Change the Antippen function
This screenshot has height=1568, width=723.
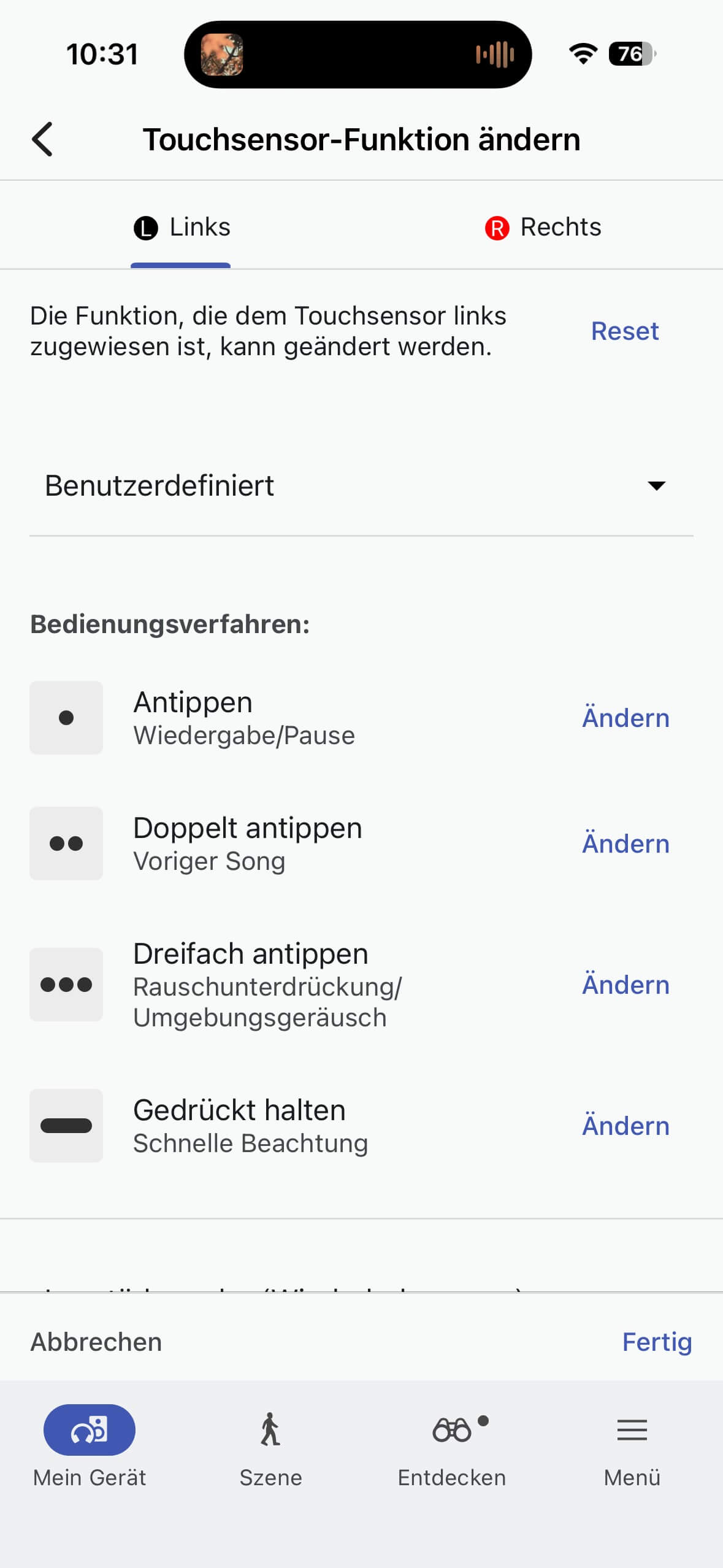(x=625, y=718)
